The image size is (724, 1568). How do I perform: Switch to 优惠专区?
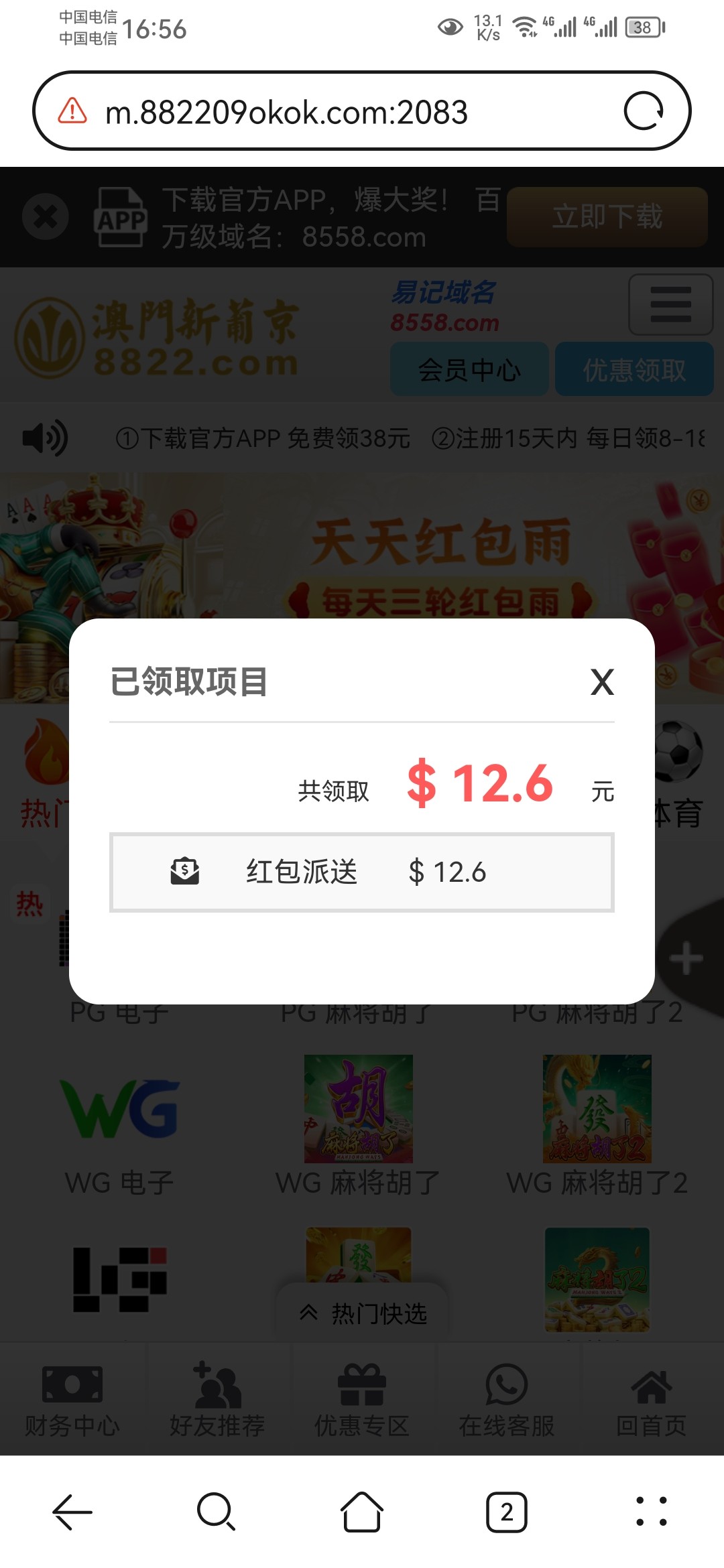coord(362,1400)
